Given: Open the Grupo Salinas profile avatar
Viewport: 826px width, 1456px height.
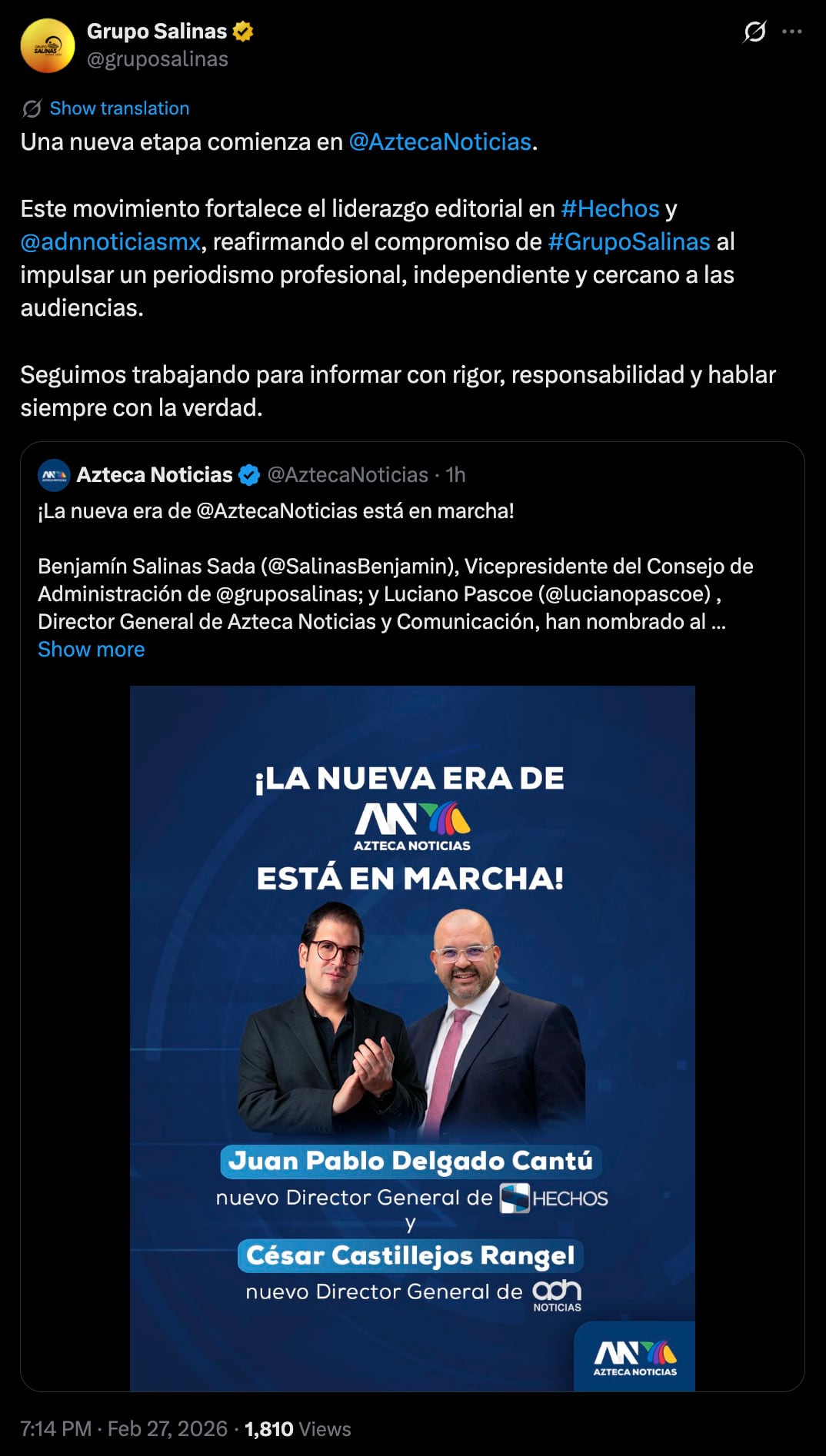Looking at the screenshot, I should click(x=46, y=44).
